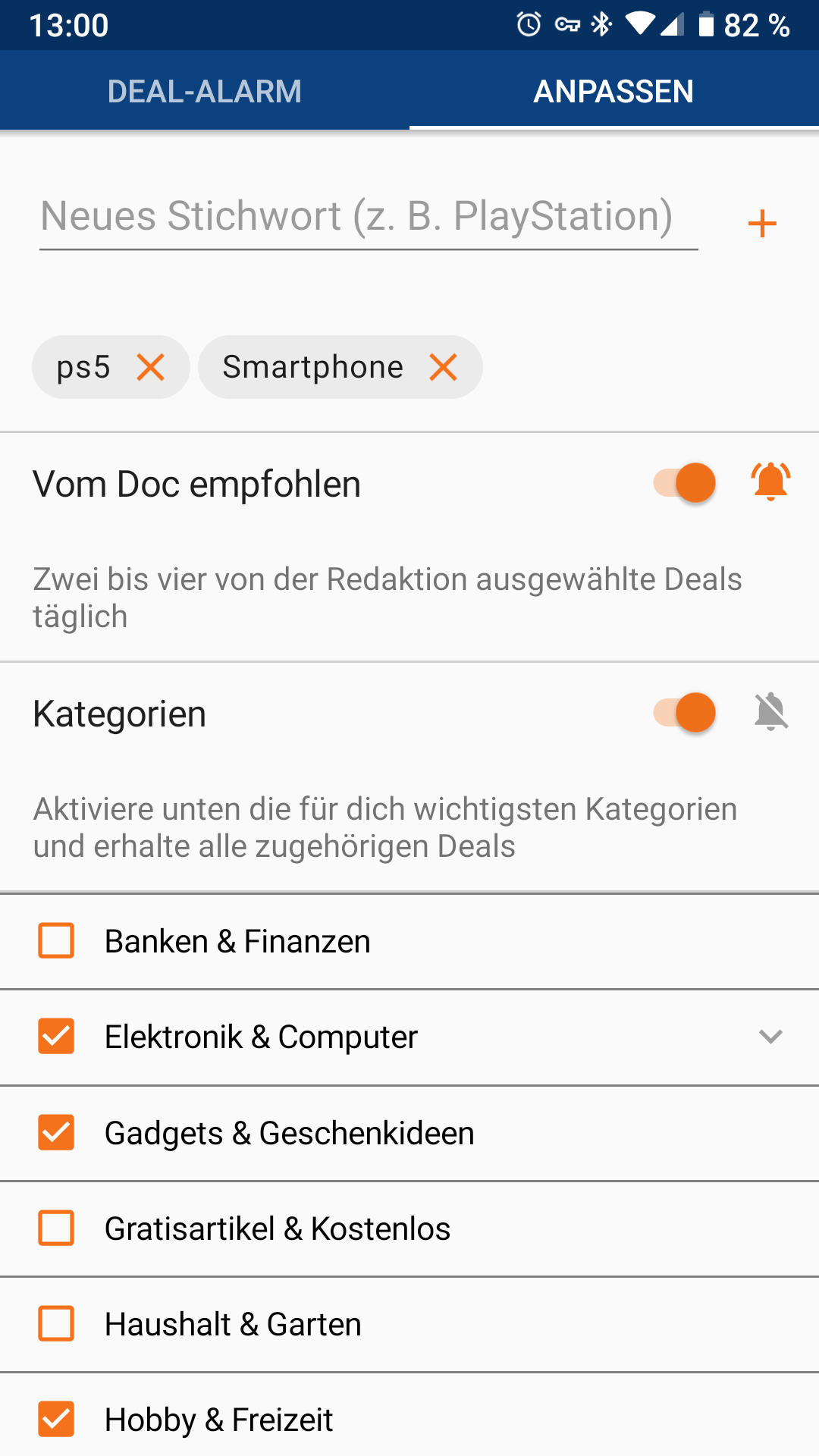Focus the Neues Stichwort input field
The height and width of the screenshot is (1456, 819).
[369, 218]
